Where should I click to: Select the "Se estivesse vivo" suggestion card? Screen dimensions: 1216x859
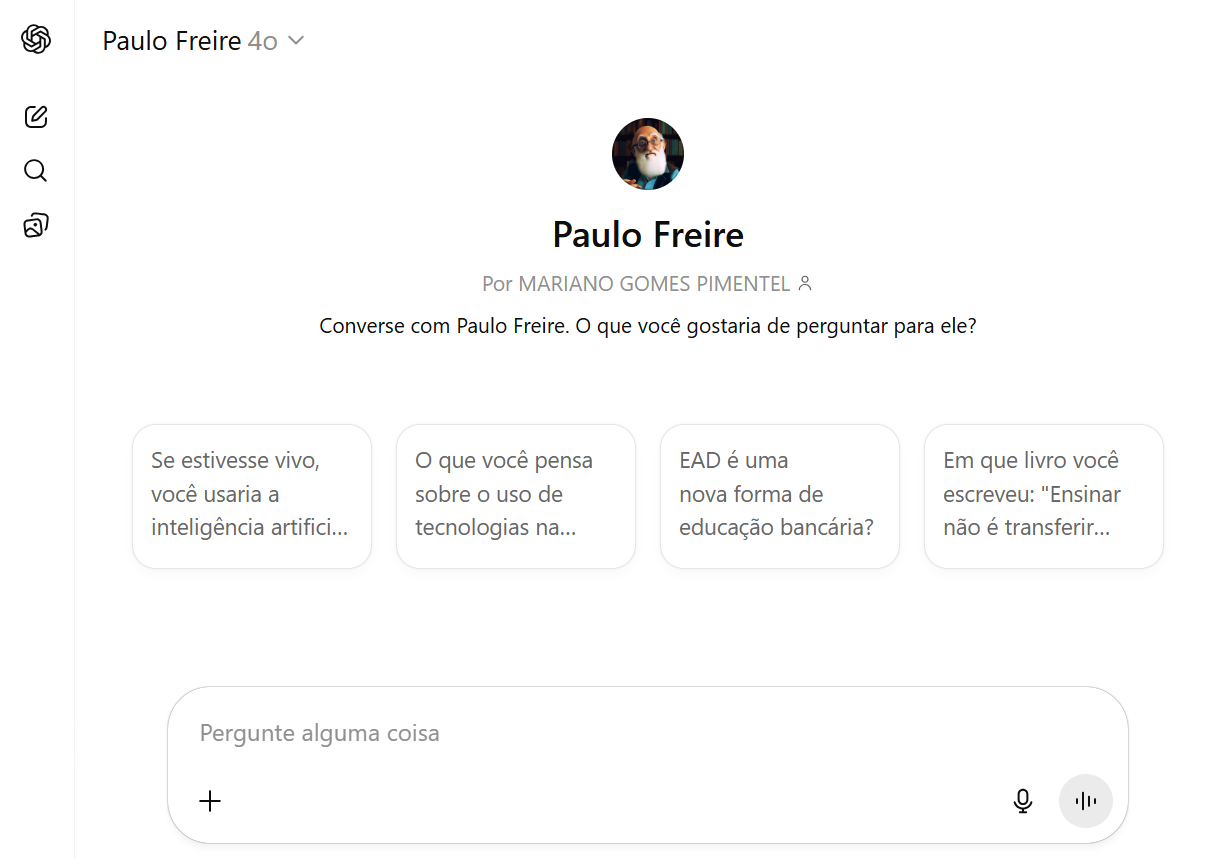tap(252, 496)
